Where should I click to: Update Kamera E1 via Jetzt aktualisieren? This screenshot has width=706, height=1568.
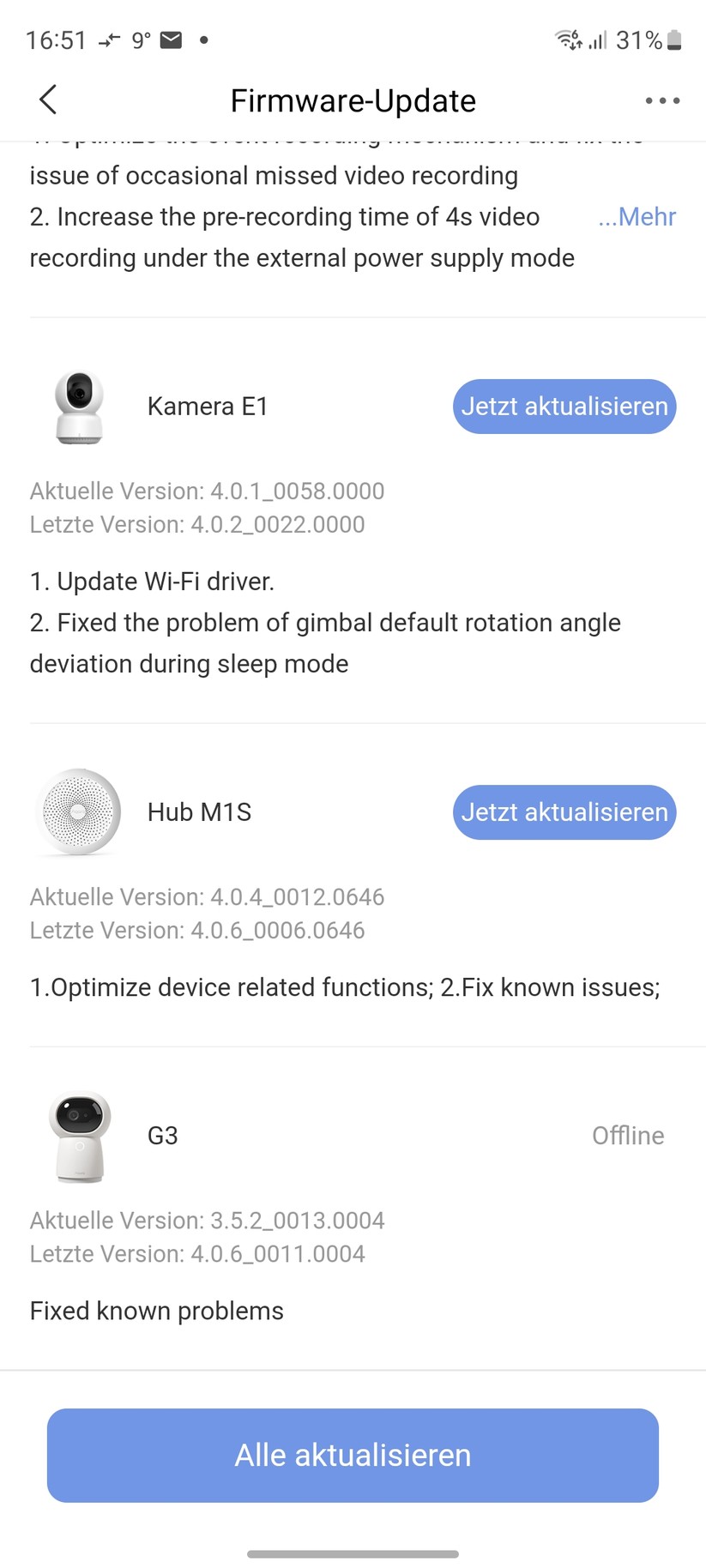point(564,407)
